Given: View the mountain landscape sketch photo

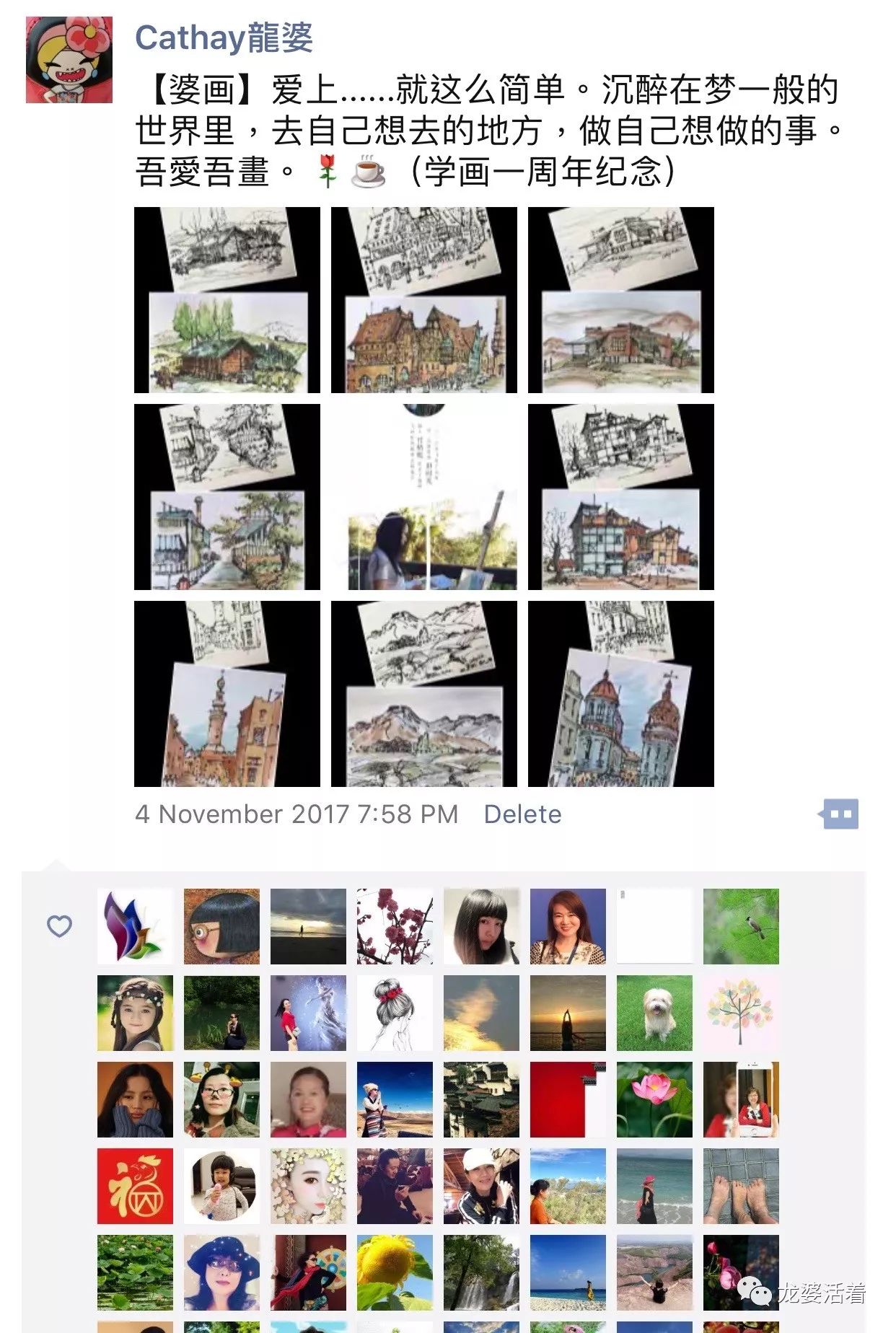Looking at the screenshot, I should click(424, 694).
